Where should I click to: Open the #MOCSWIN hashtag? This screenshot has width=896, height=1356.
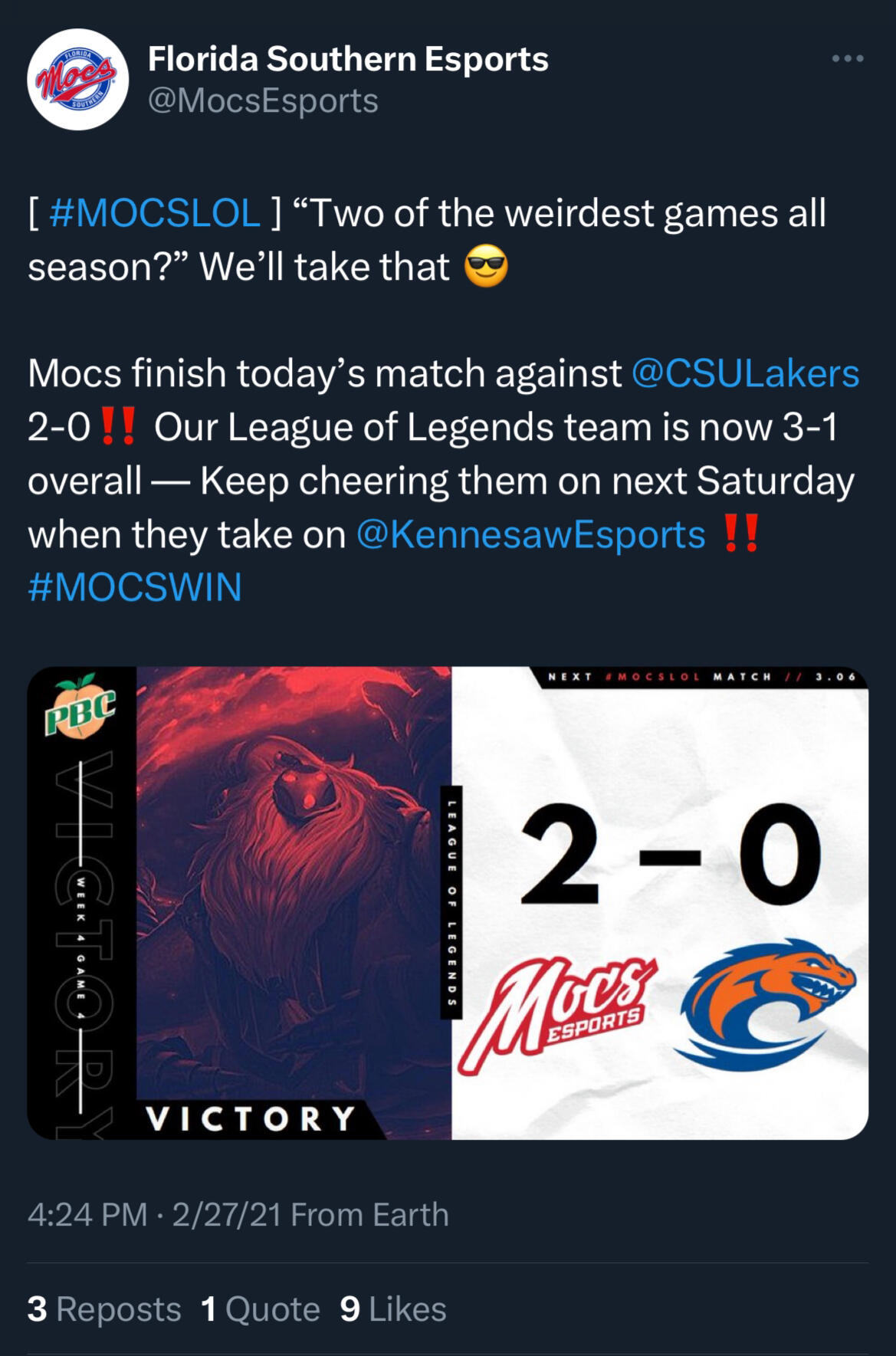(135, 588)
